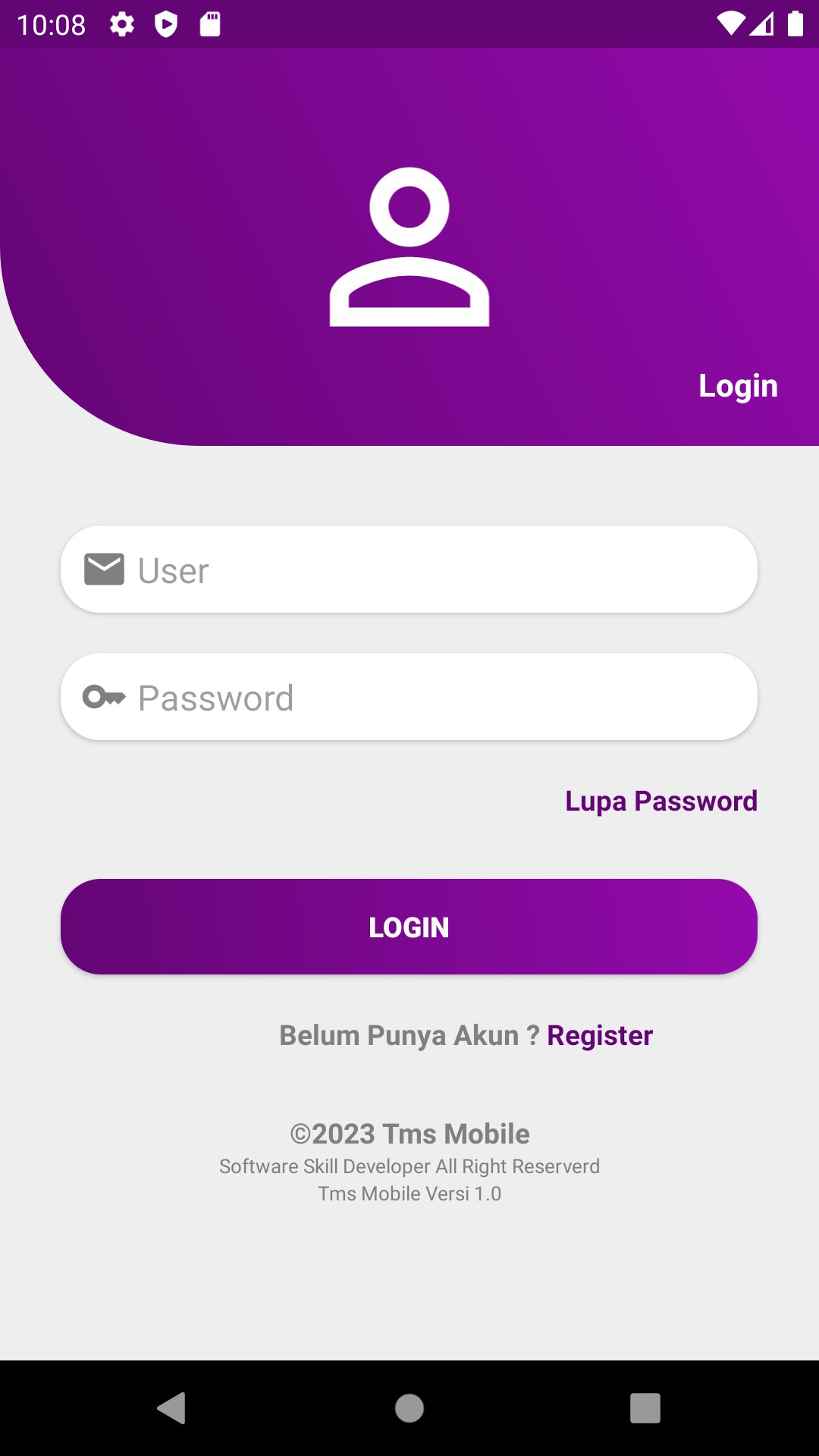Open the recent apps square button
Image resolution: width=819 pixels, height=1456 pixels.
(x=645, y=1409)
